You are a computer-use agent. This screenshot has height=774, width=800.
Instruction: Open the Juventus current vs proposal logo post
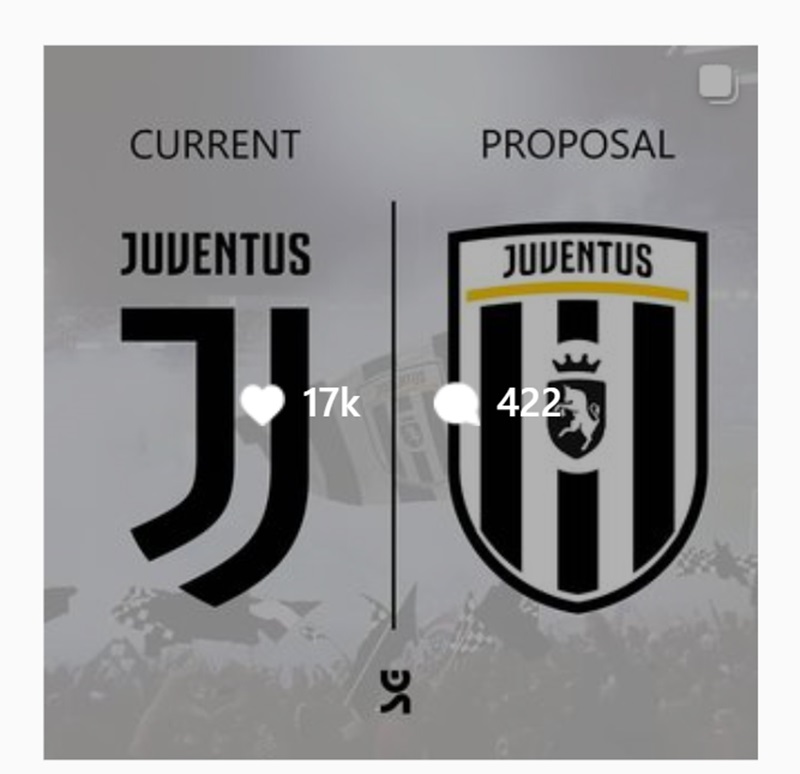[401, 402]
